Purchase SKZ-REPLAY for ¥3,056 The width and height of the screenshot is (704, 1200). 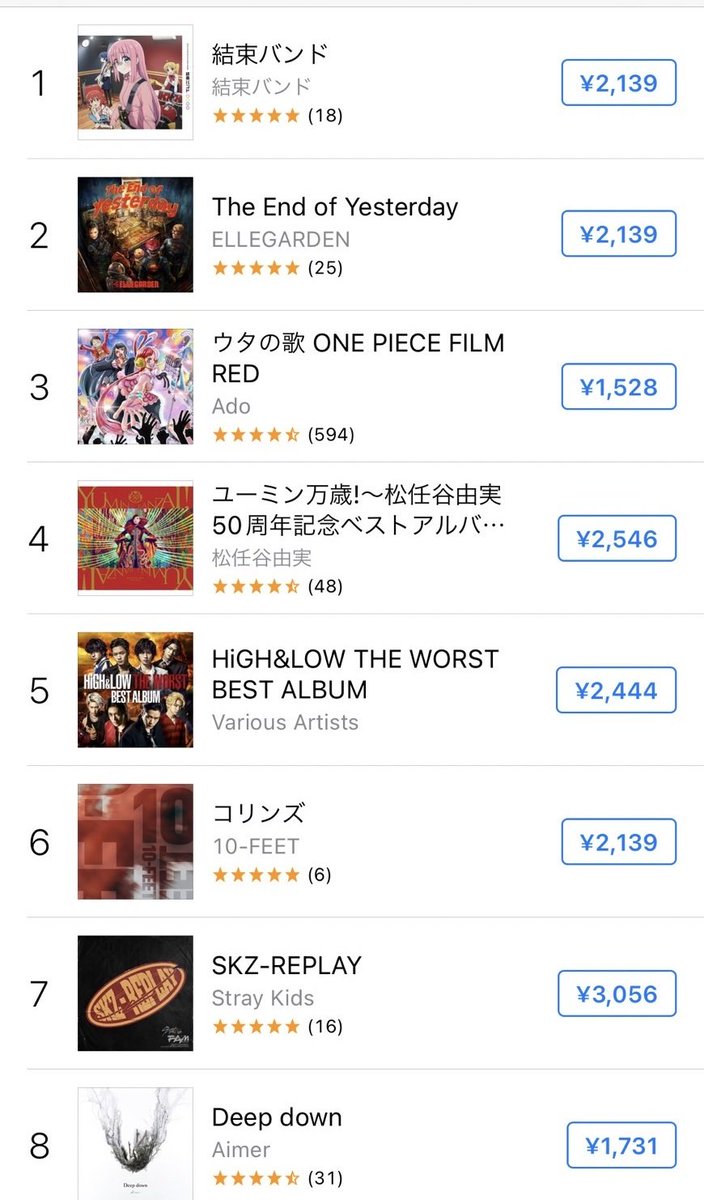pos(617,994)
